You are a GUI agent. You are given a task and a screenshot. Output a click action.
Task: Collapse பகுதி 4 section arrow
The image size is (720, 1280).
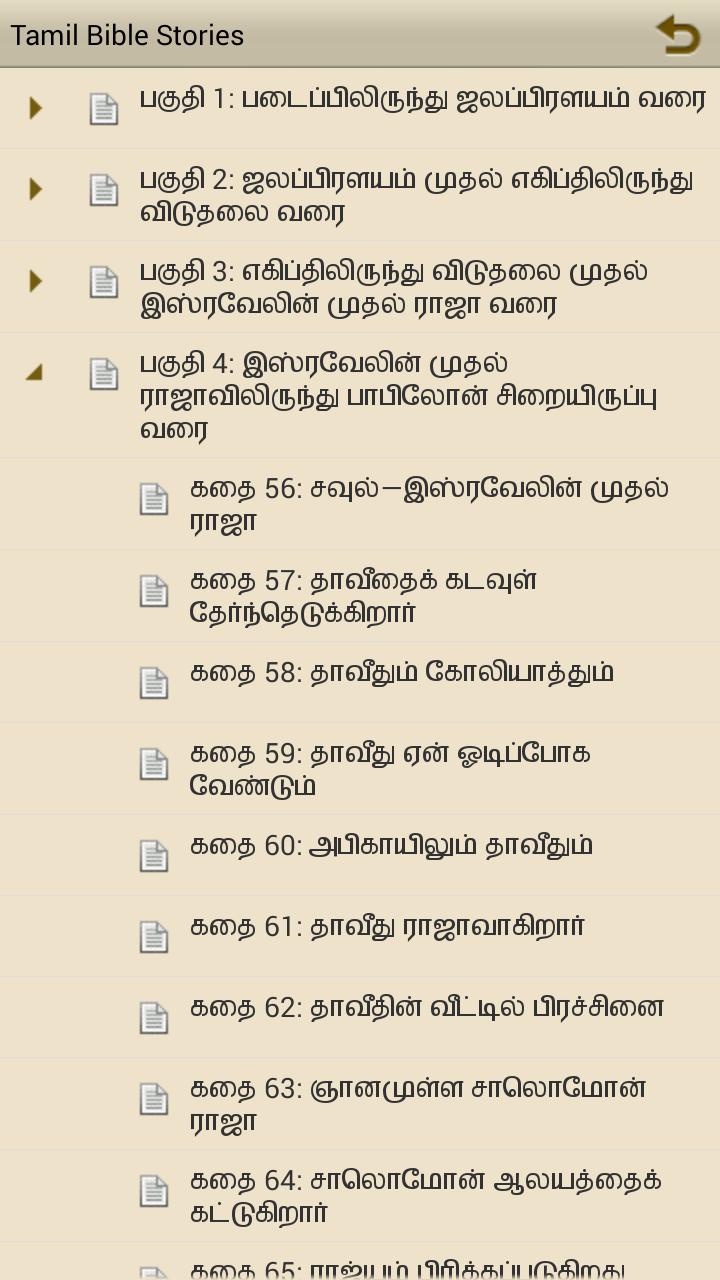tap(36, 372)
